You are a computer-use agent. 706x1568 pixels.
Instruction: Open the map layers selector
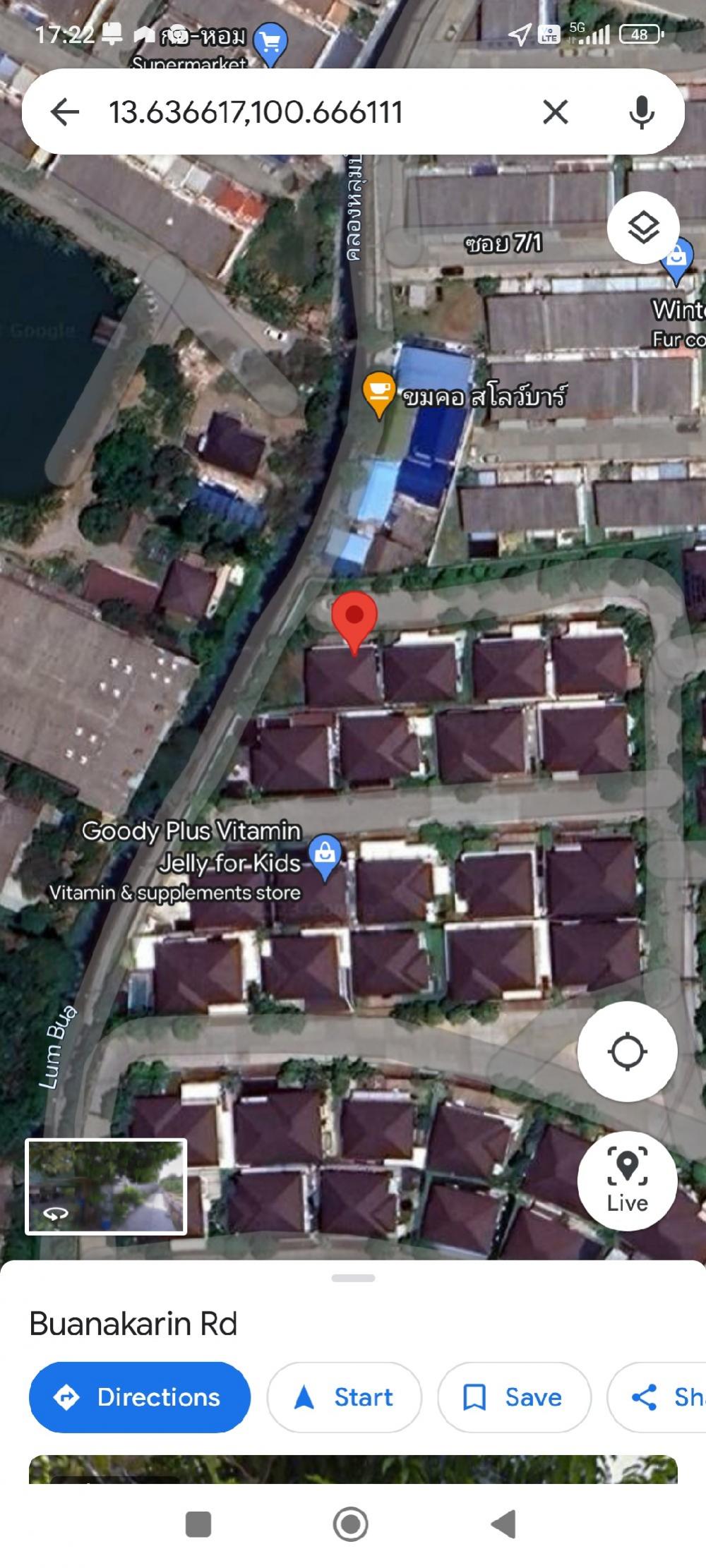click(643, 228)
